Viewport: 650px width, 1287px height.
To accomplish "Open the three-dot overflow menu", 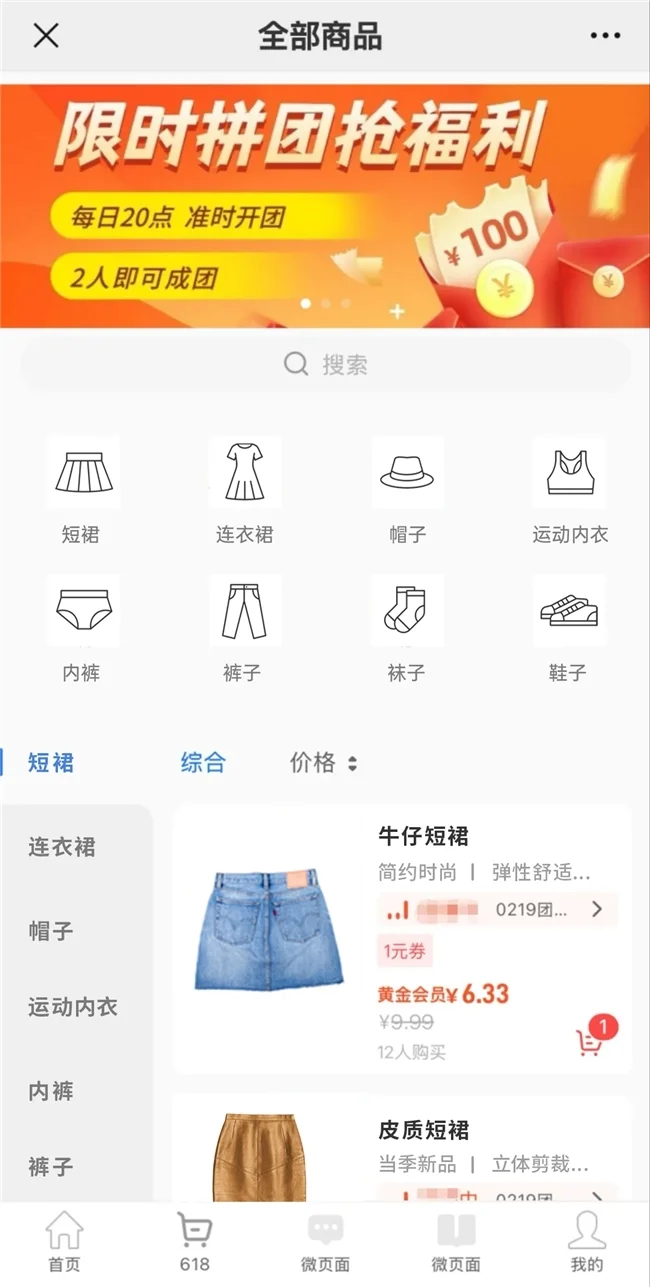I will [x=605, y=36].
